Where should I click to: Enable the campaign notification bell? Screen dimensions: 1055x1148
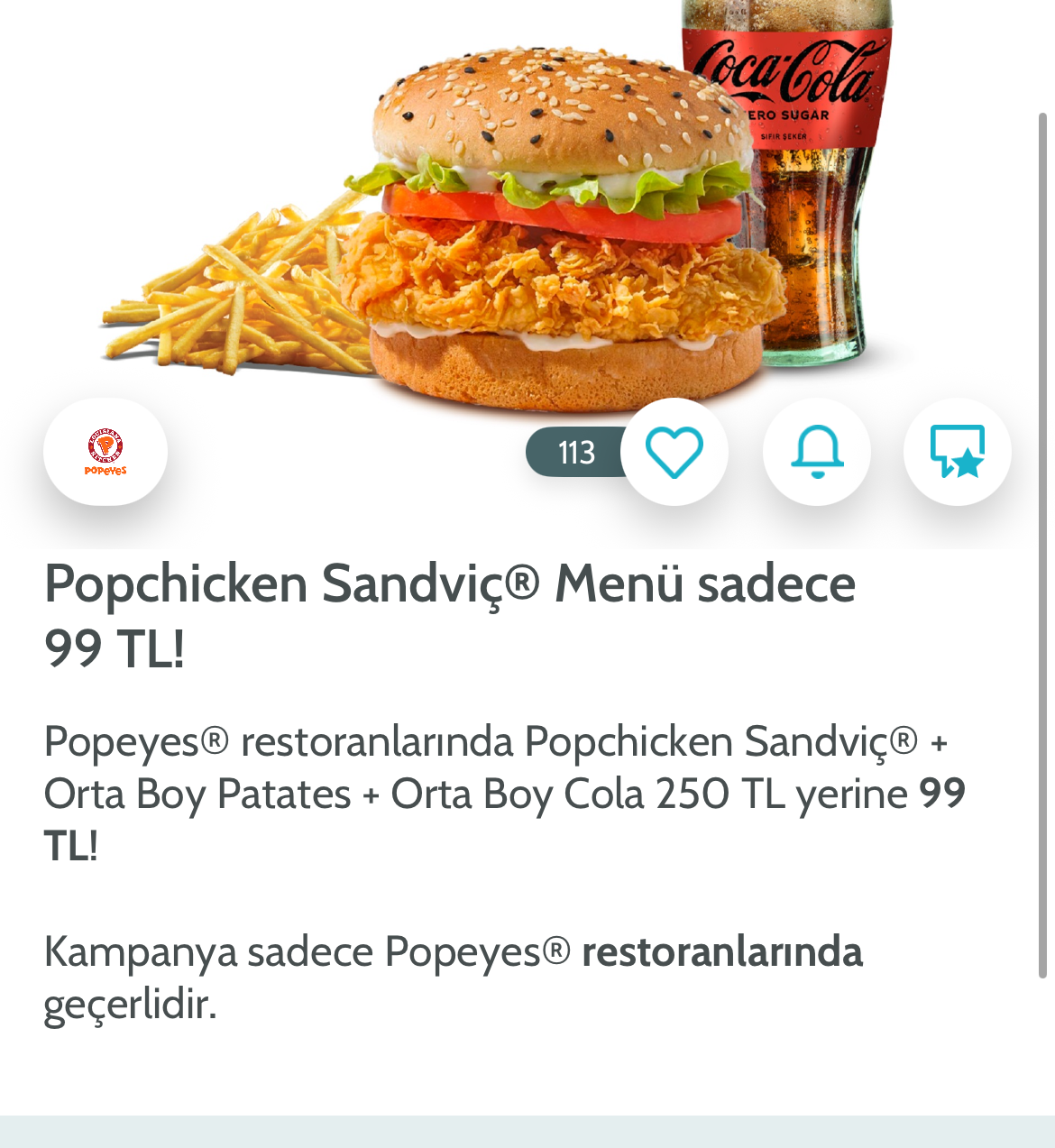tap(817, 452)
